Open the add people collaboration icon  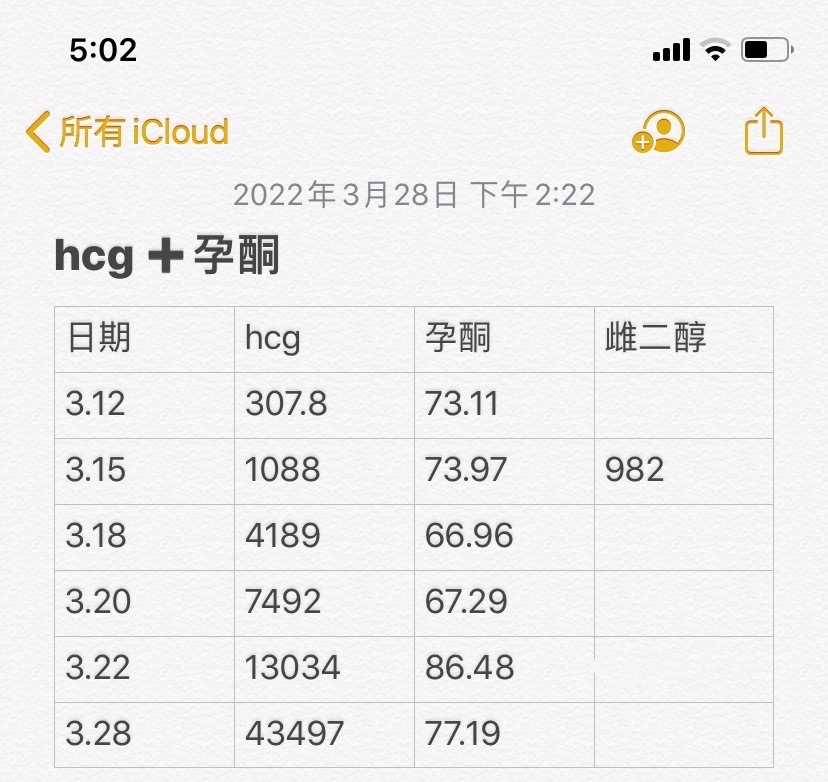658,132
